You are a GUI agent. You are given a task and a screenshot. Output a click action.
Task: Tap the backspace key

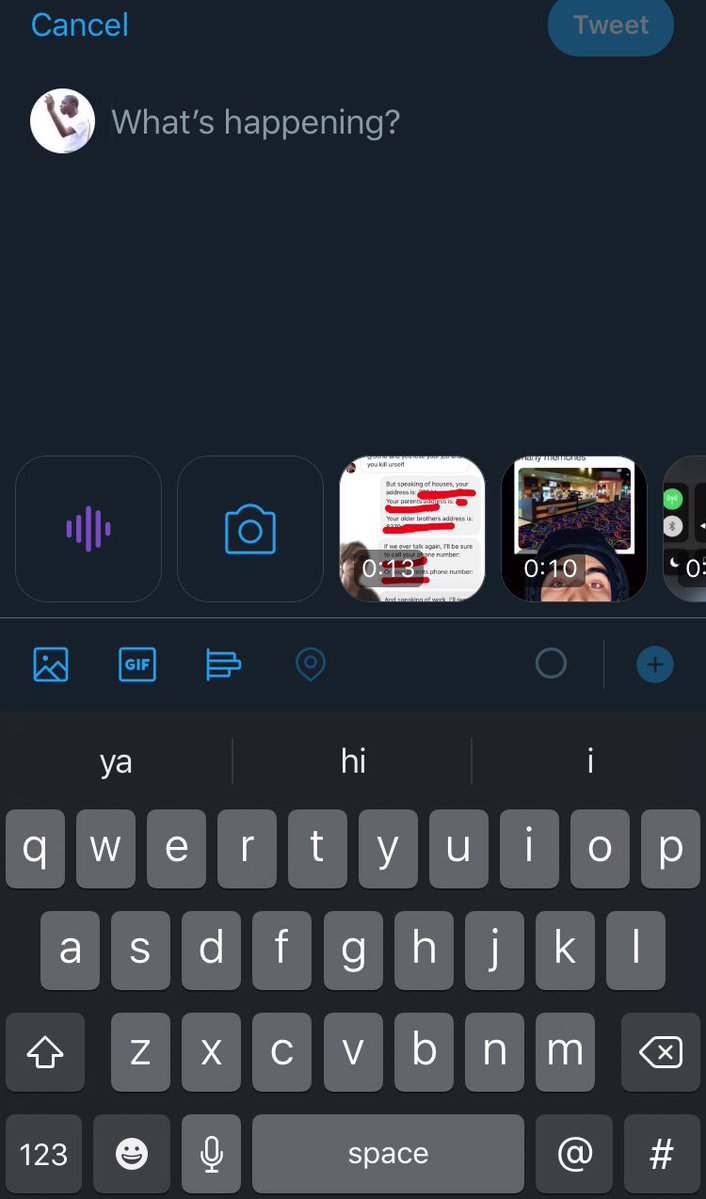[x=660, y=1052]
